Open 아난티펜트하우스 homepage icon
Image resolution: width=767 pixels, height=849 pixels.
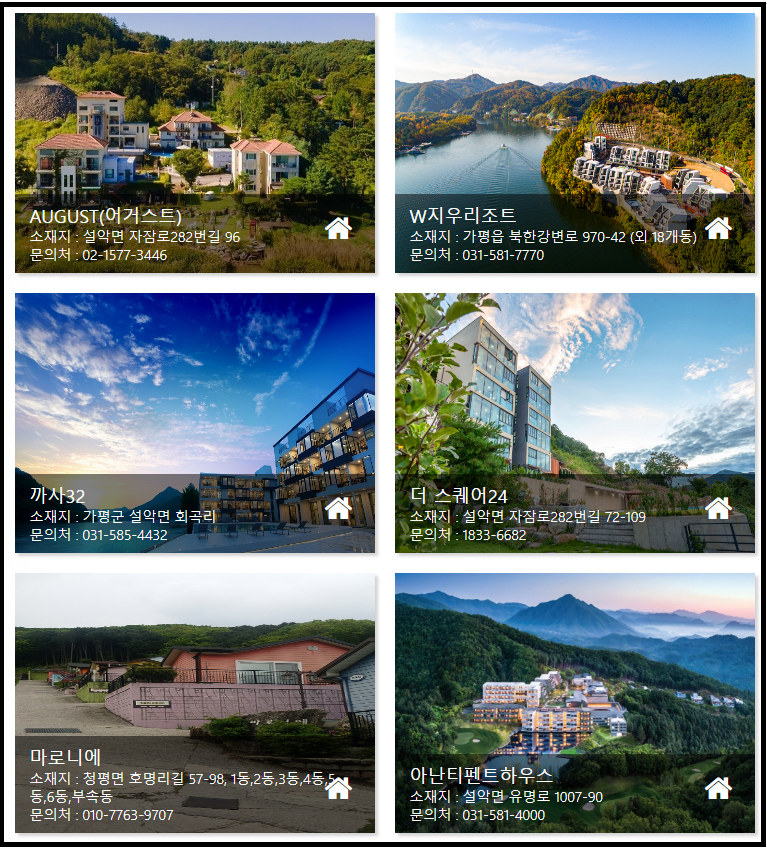coord(718,789)
